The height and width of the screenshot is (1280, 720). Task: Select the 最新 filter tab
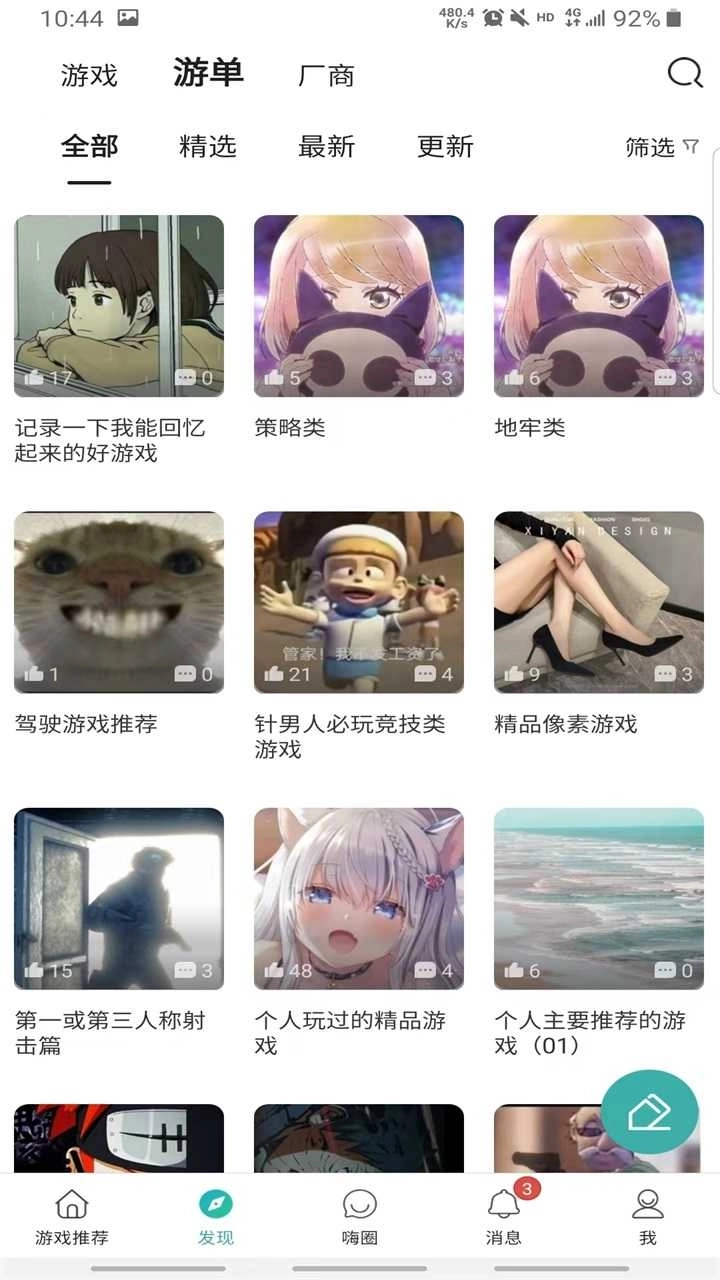click(x=326, y=147)
